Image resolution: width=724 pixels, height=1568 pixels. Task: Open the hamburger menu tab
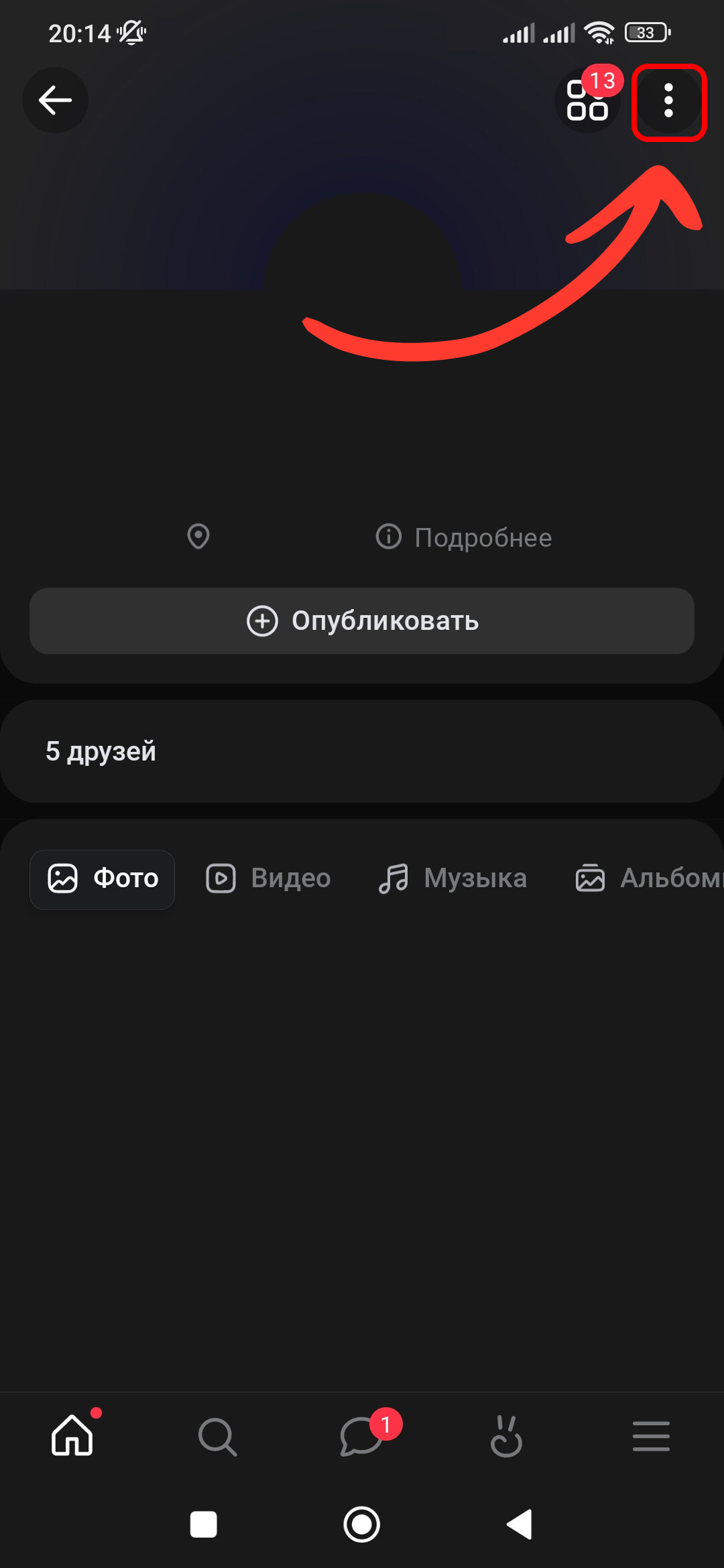(651, 1437)
